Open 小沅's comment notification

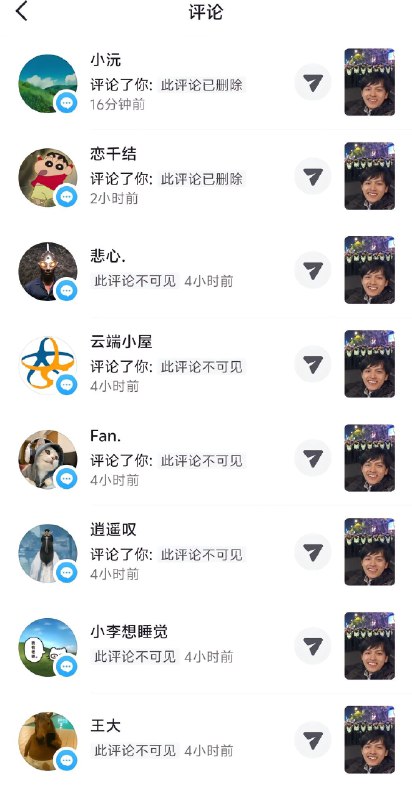click(x=206, y=83)
